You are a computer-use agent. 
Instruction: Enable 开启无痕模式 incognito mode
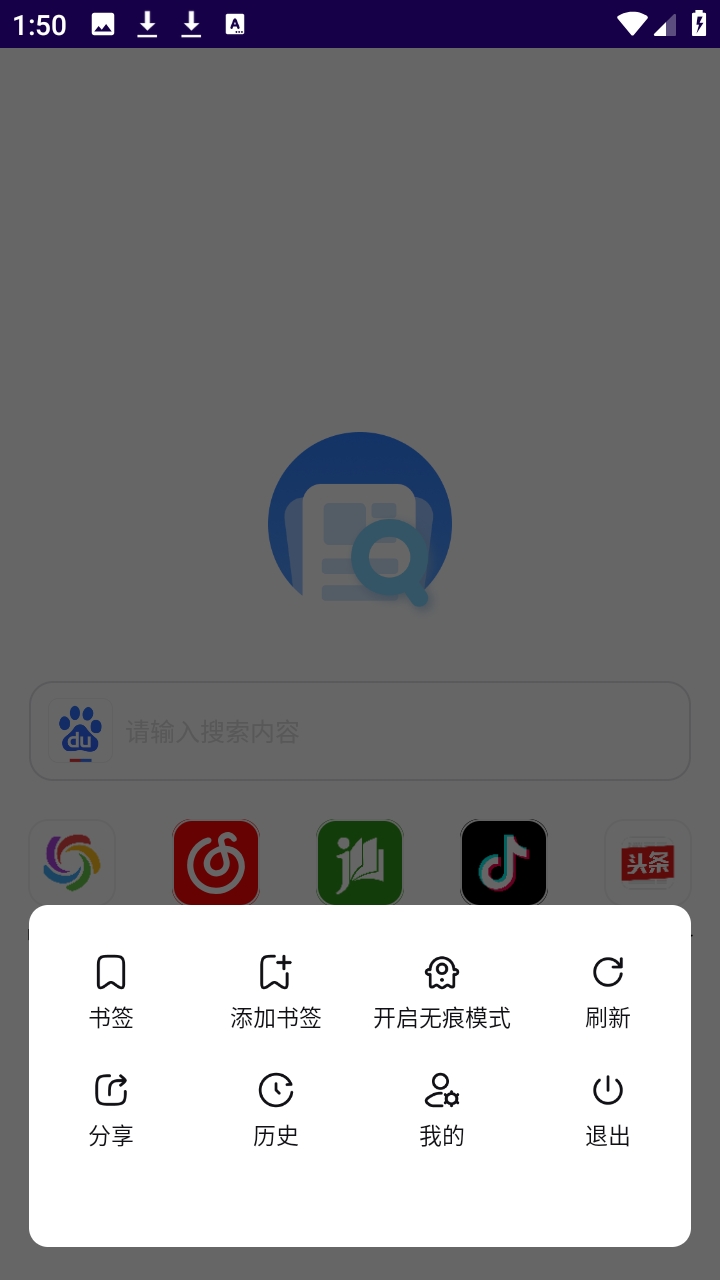pyautogui.click(x=442, y=991)
